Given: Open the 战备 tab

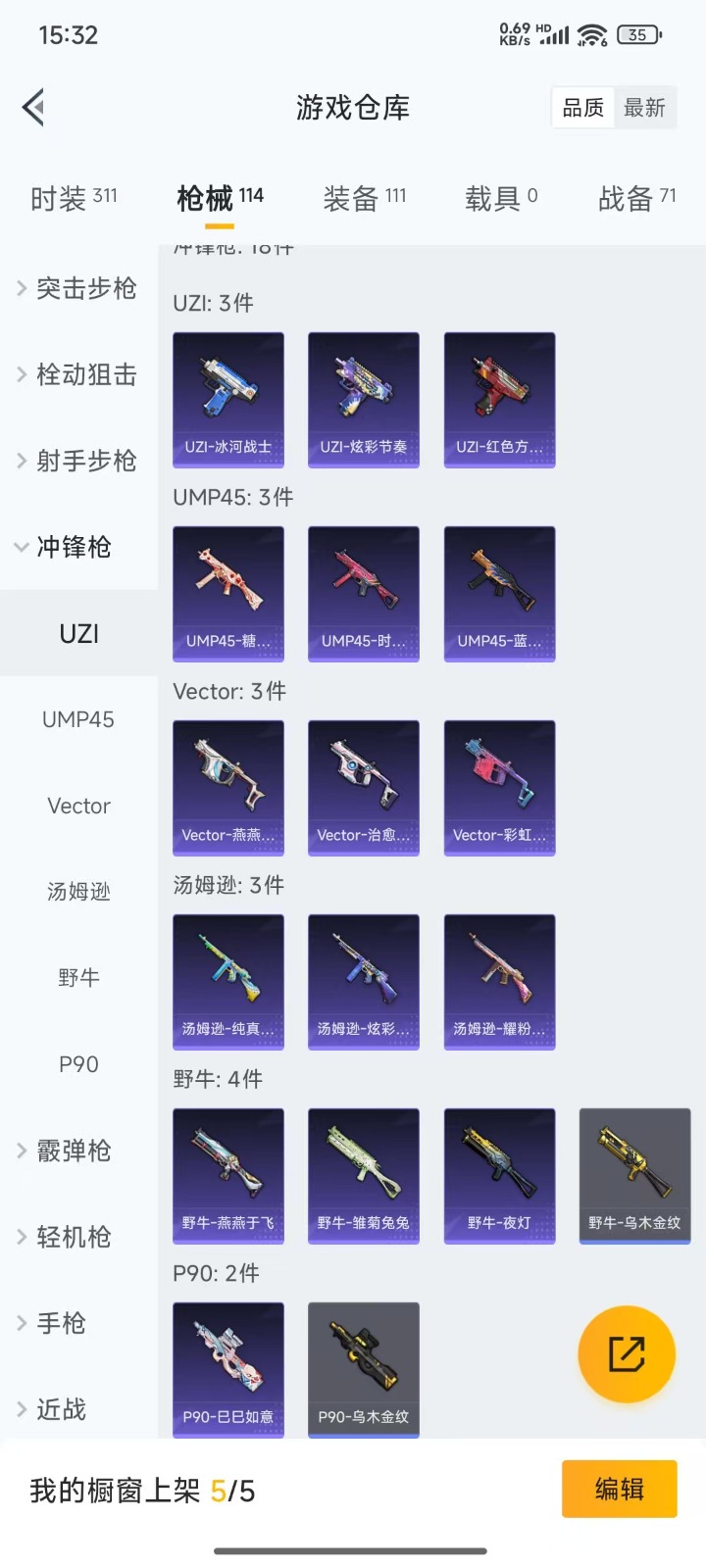Looking at the screenshot, I should (636, 199).
